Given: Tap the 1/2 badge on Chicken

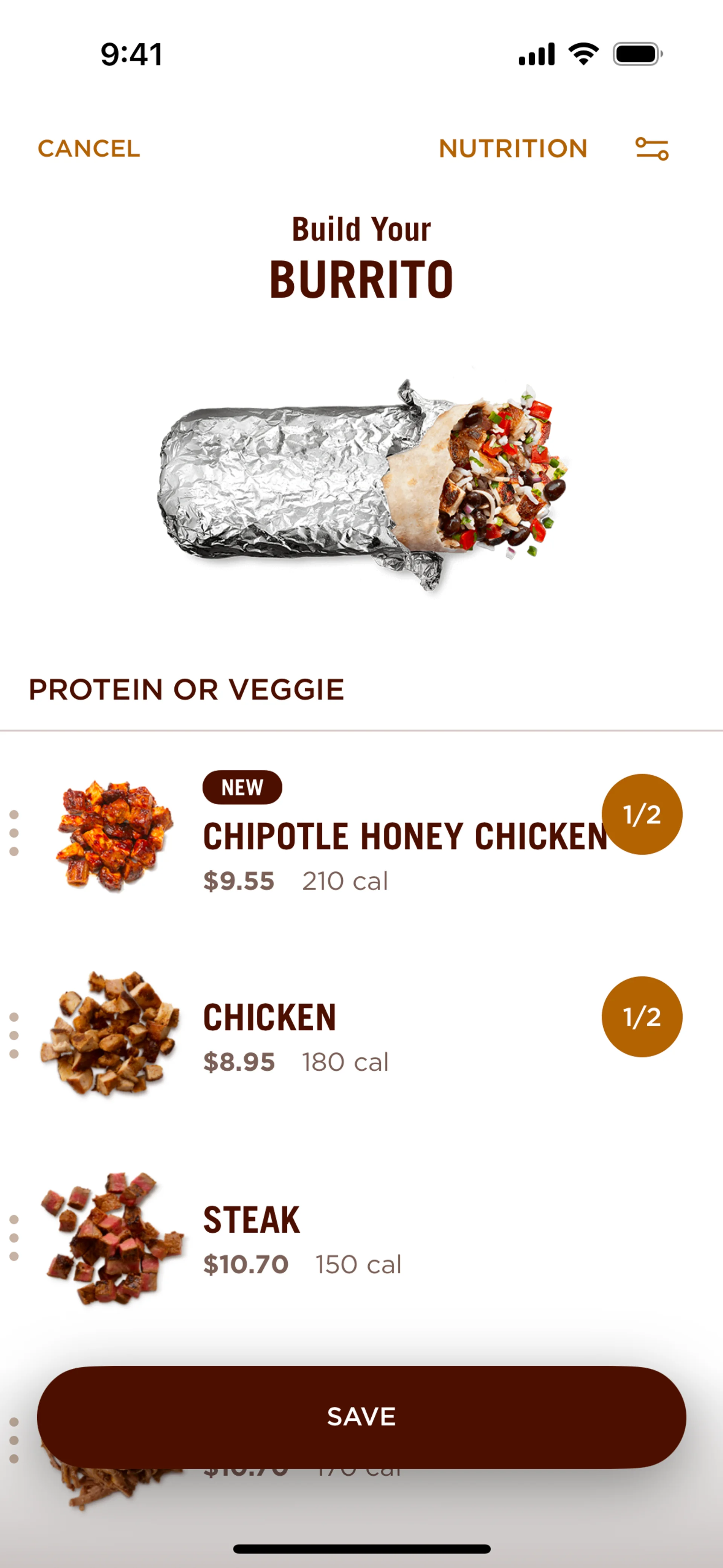Looking at the screenshot, I should pyautogui.click(x=641, y=1016).
